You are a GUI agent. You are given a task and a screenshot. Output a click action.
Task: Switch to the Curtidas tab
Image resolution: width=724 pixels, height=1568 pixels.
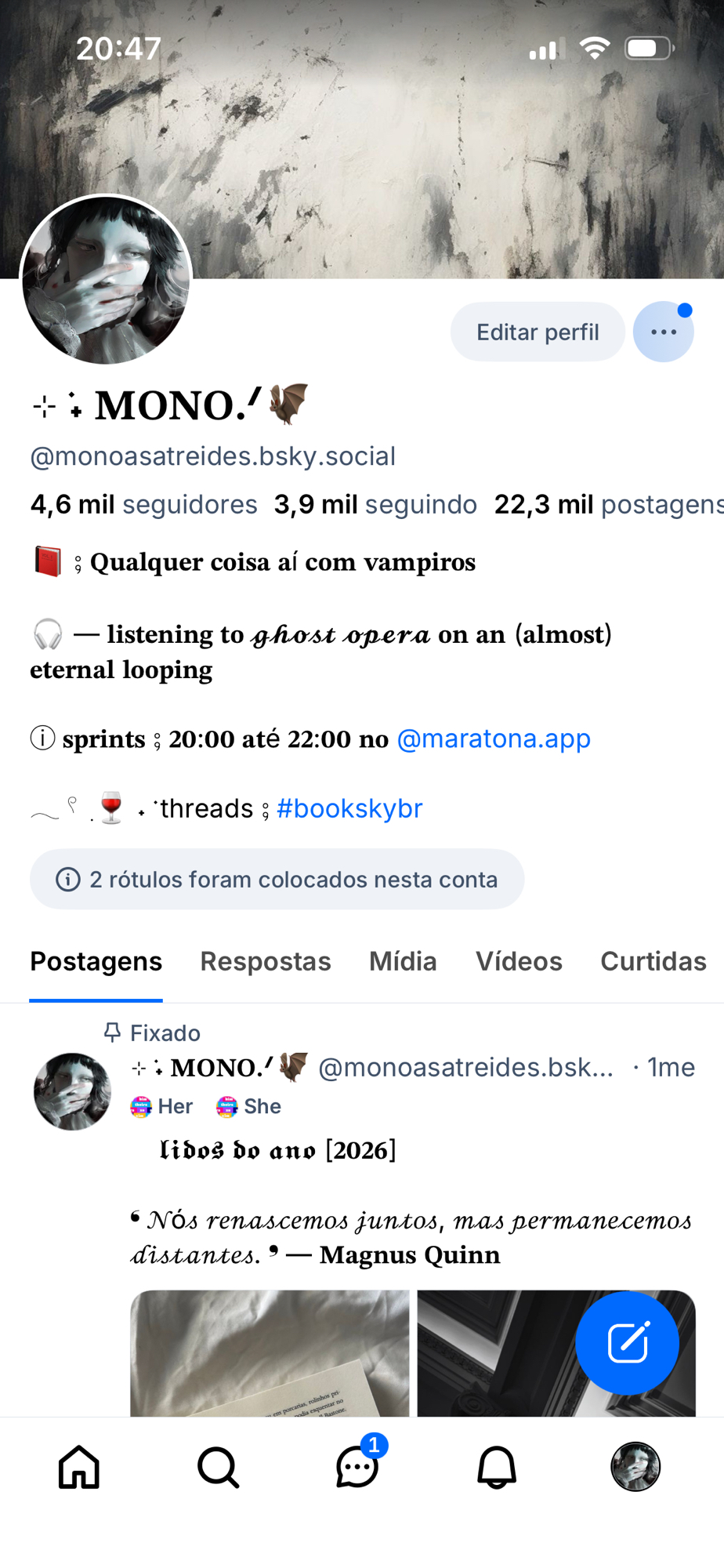point(653,961)
